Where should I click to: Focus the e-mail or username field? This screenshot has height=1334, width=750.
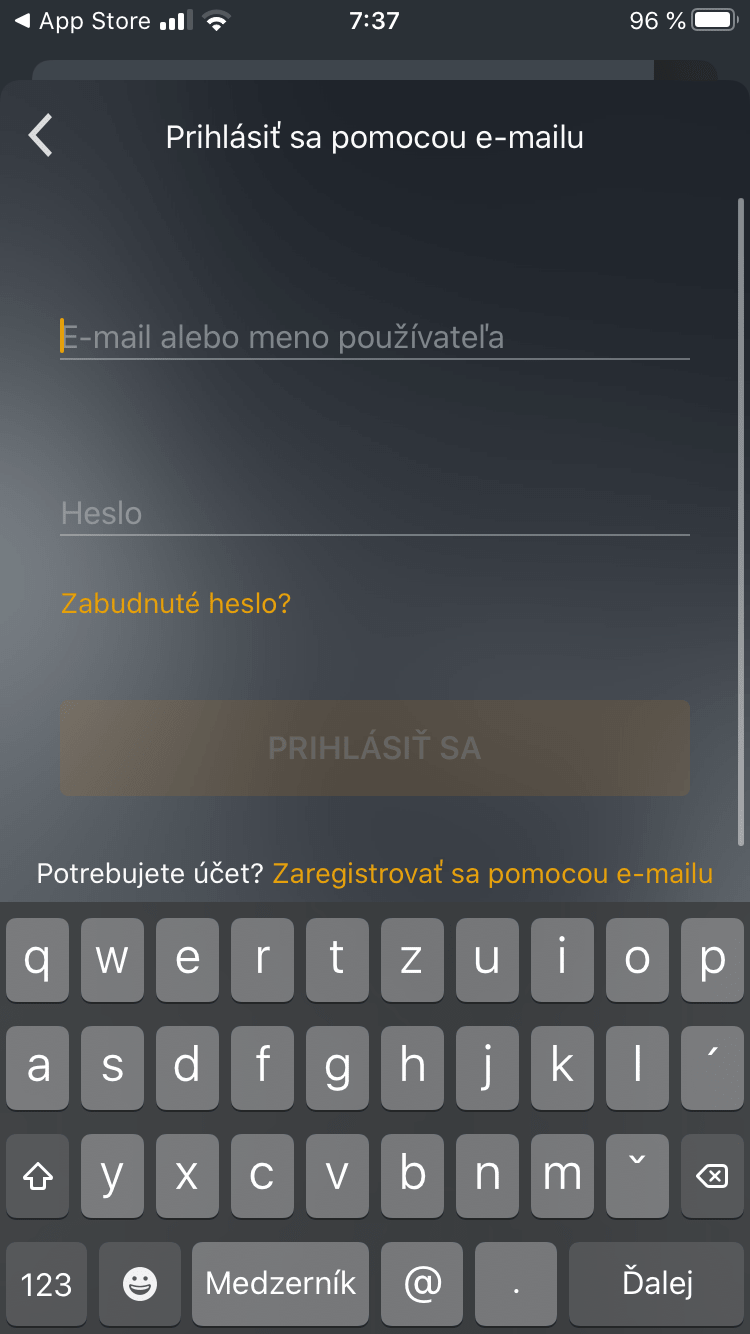pyautogui.click(x=375, y=337)
